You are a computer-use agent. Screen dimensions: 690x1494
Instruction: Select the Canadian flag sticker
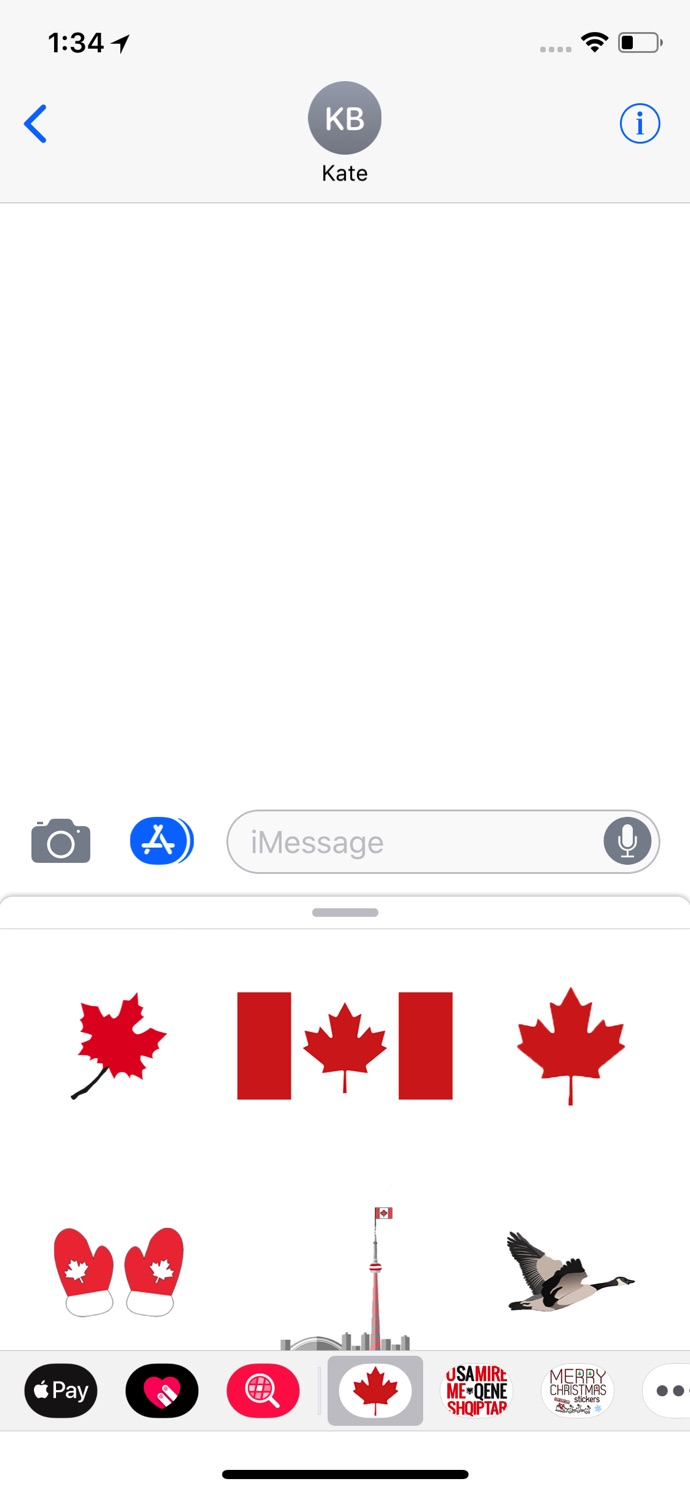coord(344,1046)
